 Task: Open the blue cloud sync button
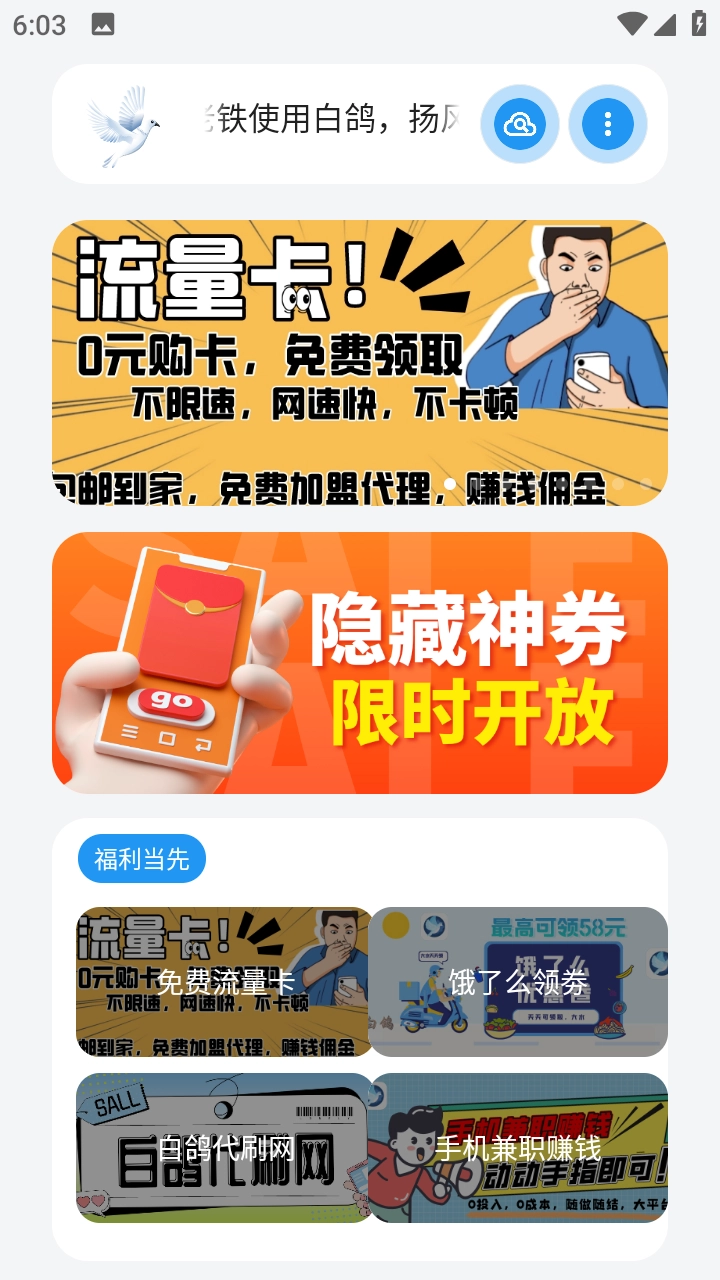(518, 124)
